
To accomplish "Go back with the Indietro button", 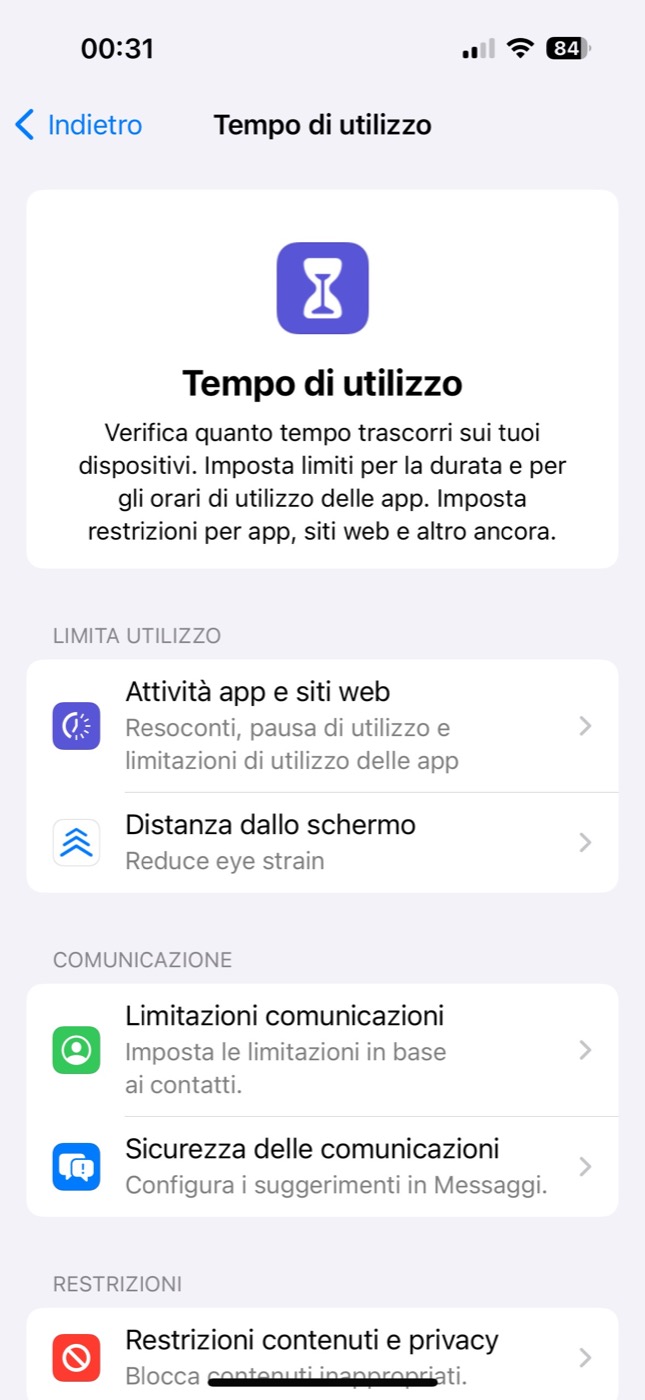I will [79, 125].
